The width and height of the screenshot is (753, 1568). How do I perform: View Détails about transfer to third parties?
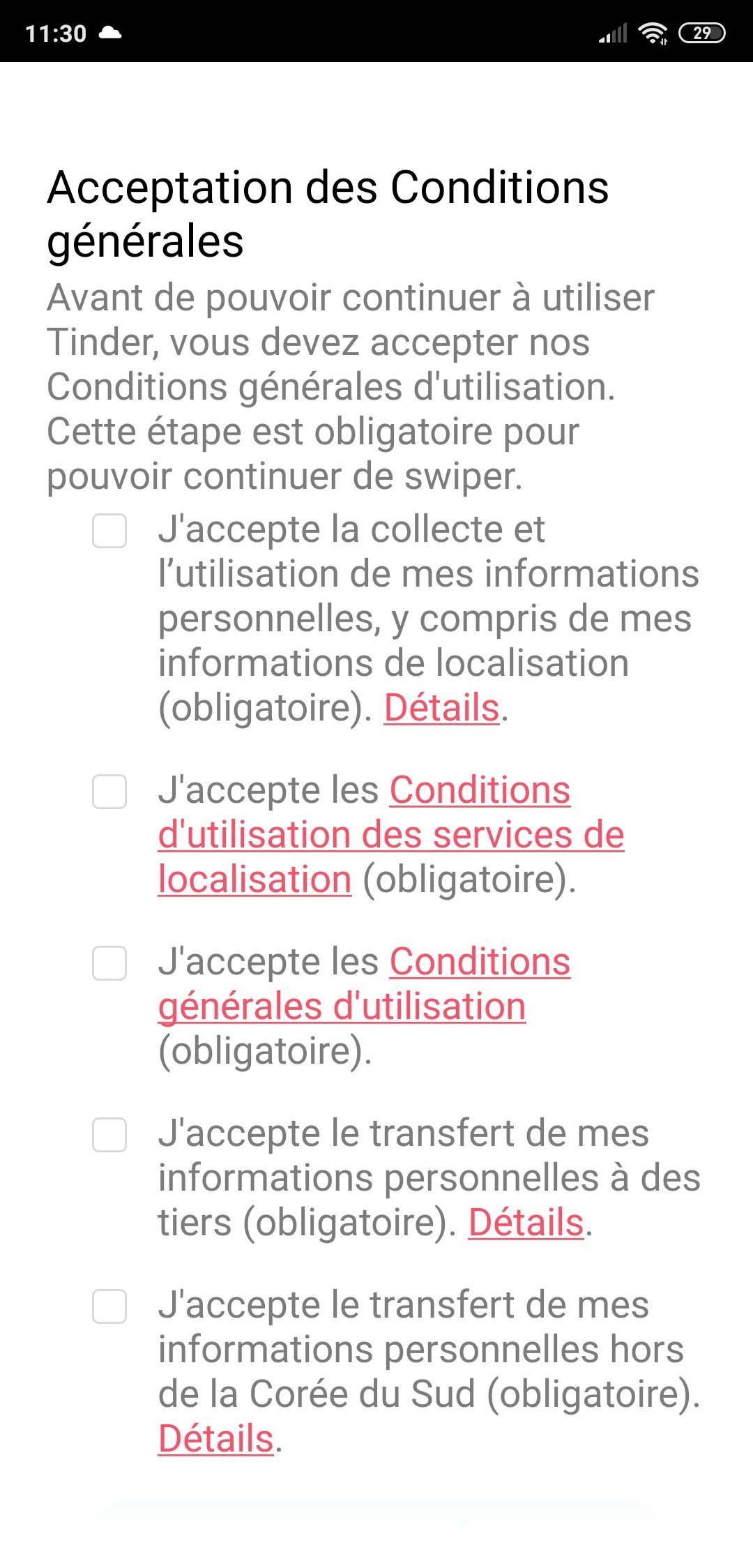(x=526, y=1223)
